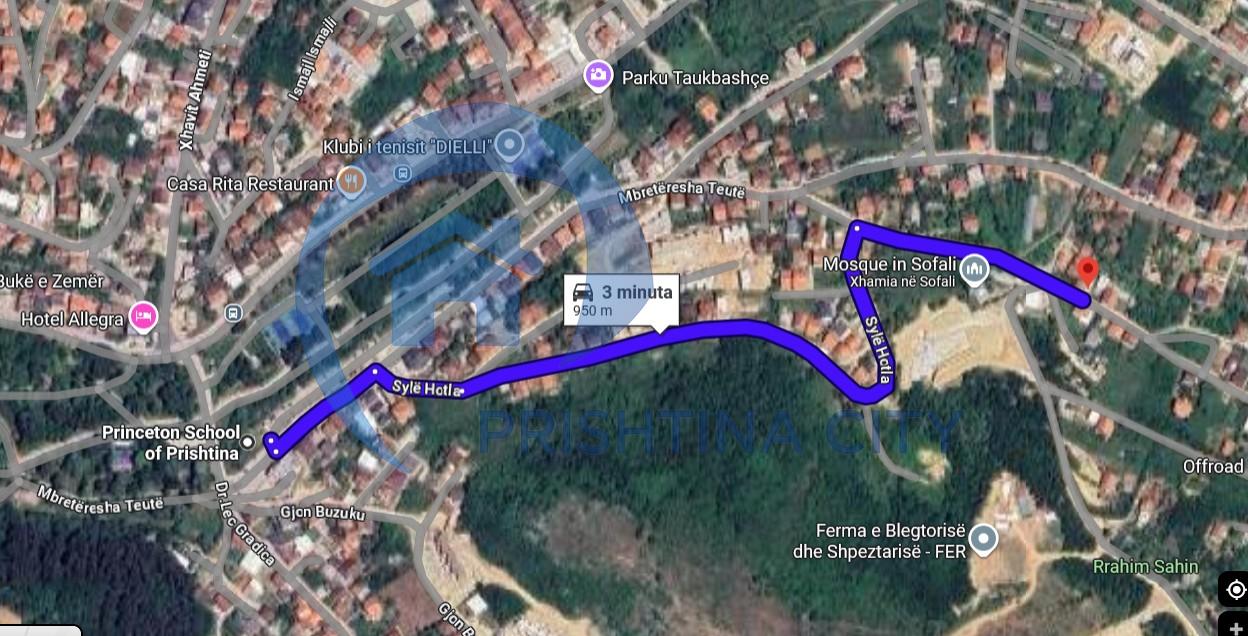Tap the 3 minuta driving route label
The width and height of the screenshot is (1248, 636).
pyautogui.click(x=621, y=299)
